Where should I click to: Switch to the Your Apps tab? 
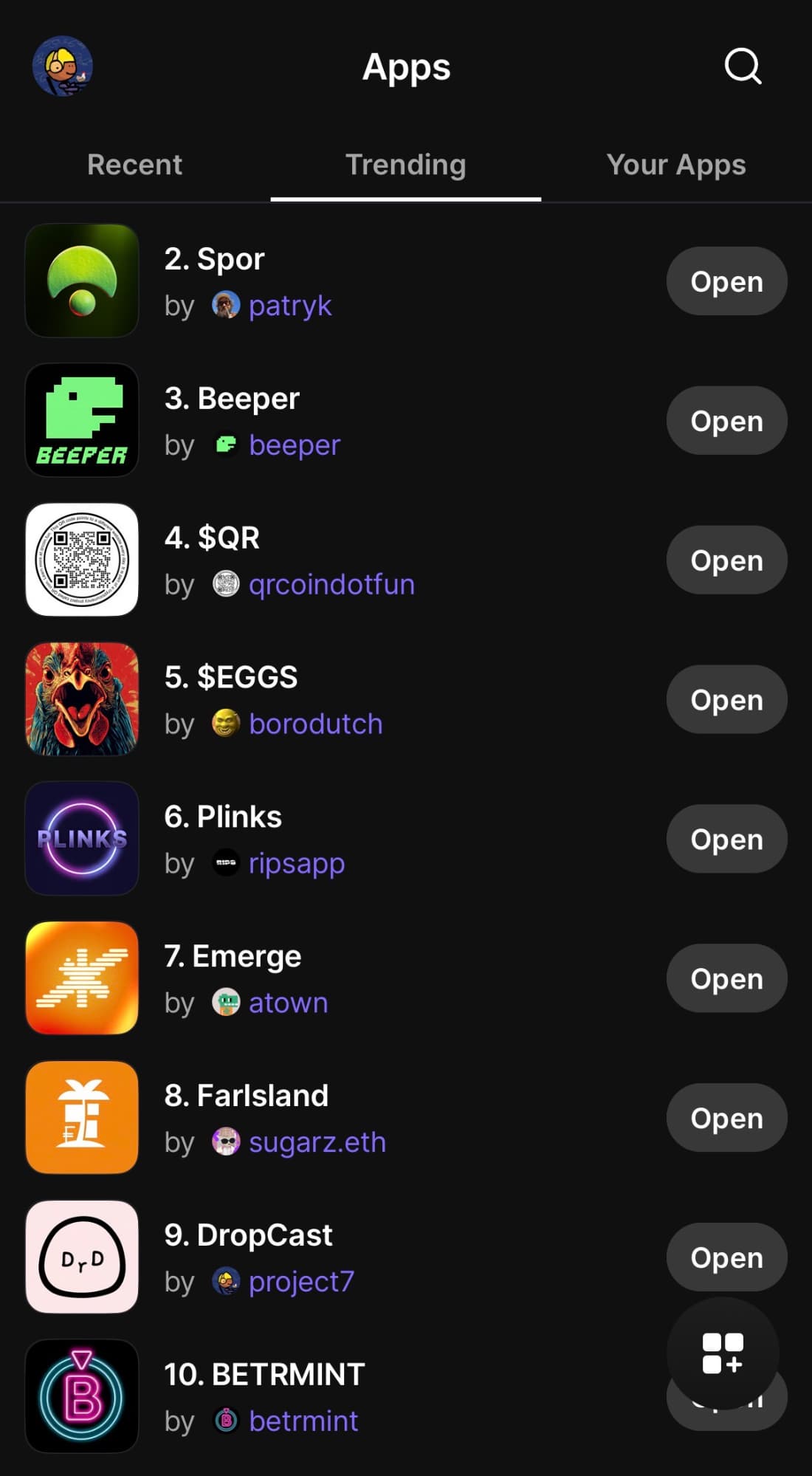pos(675,165)
